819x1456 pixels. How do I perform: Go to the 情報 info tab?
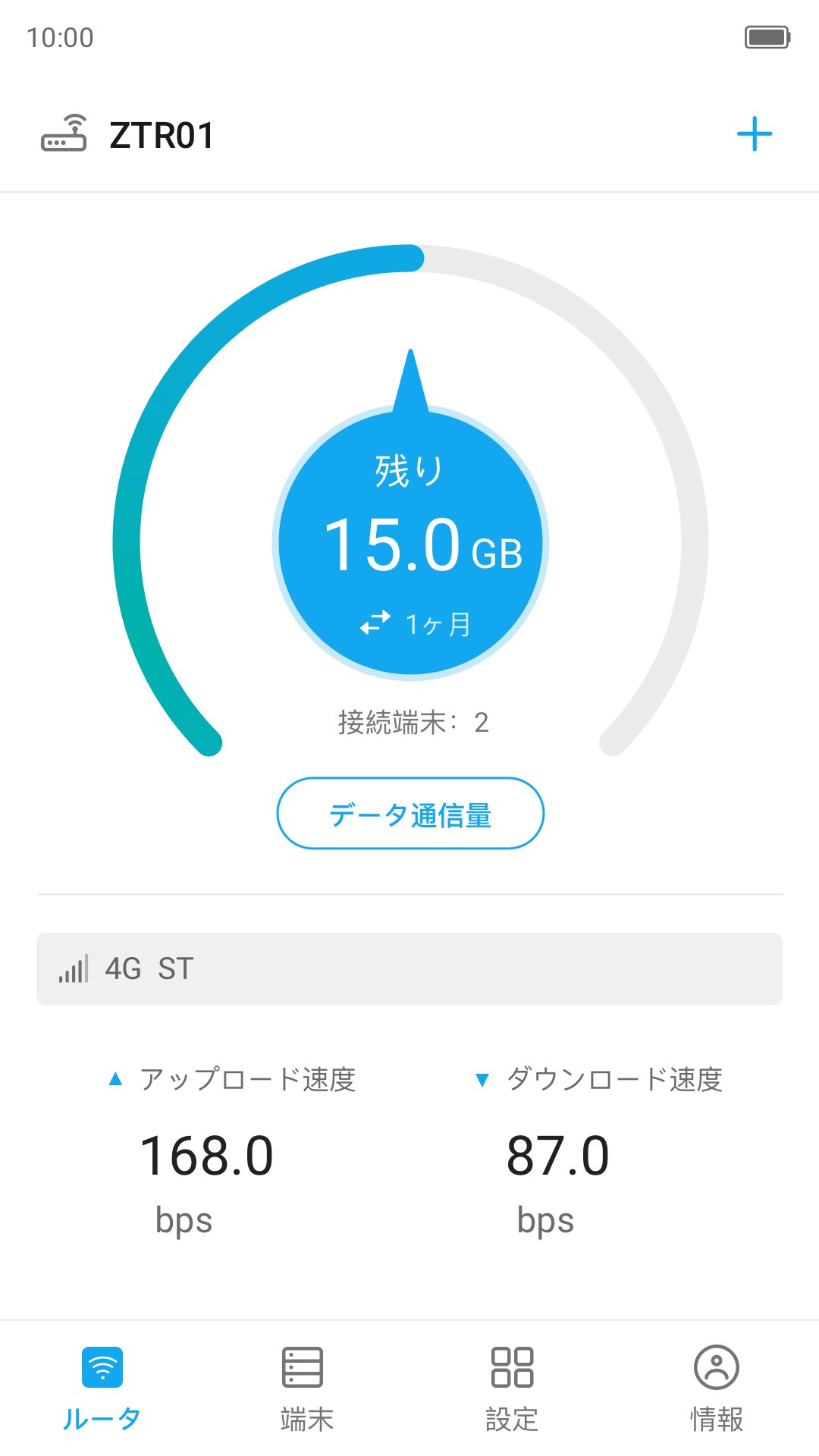coord(716,1387)
